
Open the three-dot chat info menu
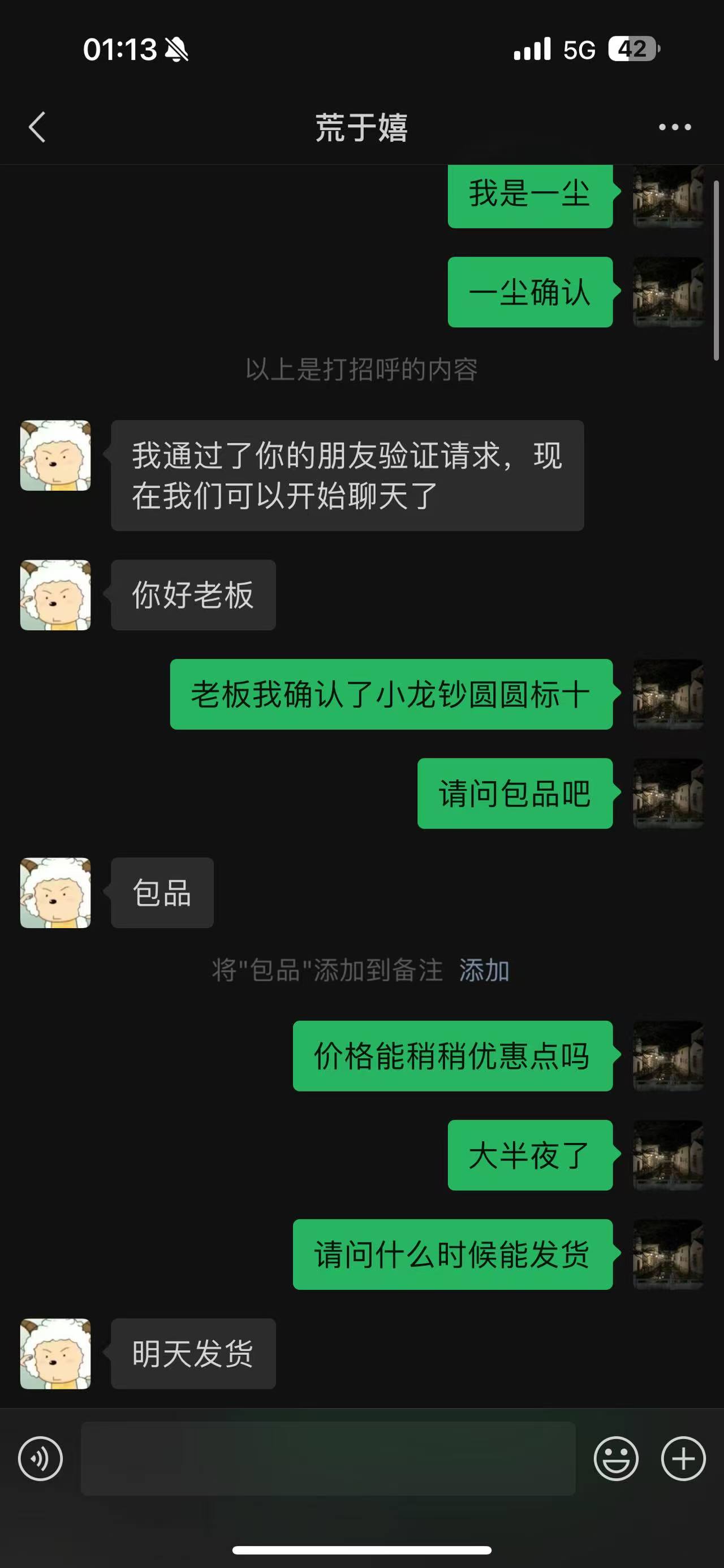pos(675,127)
